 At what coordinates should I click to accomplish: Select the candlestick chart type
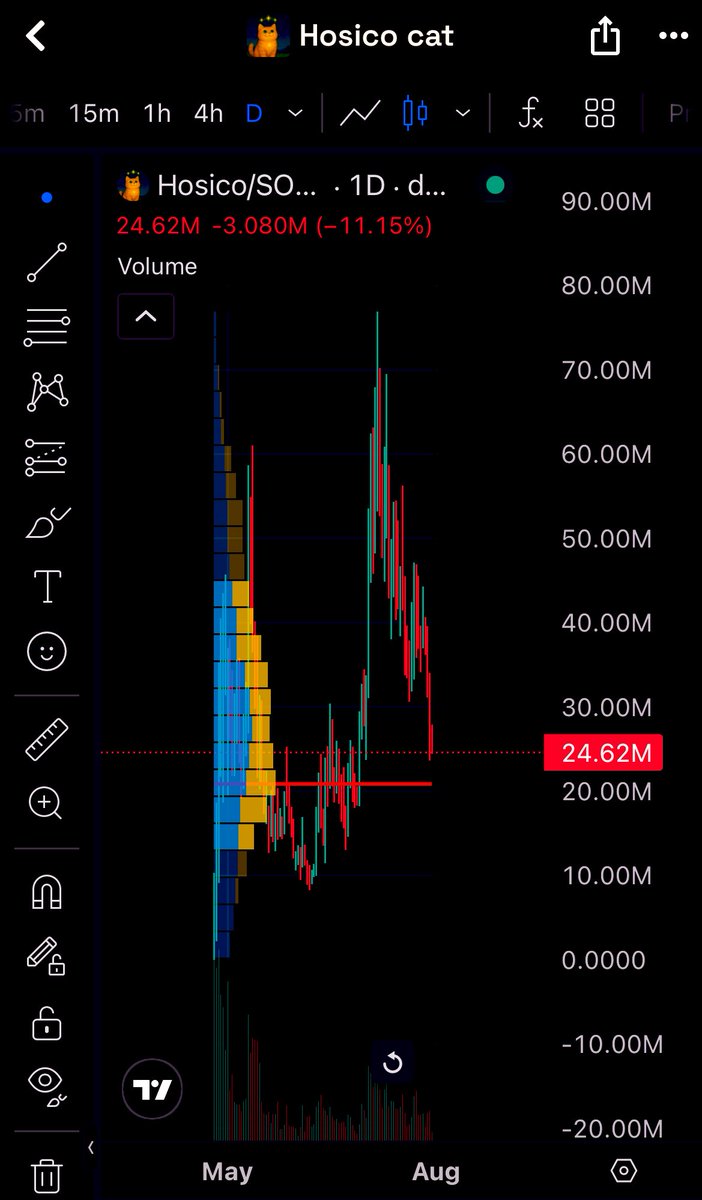415,113
